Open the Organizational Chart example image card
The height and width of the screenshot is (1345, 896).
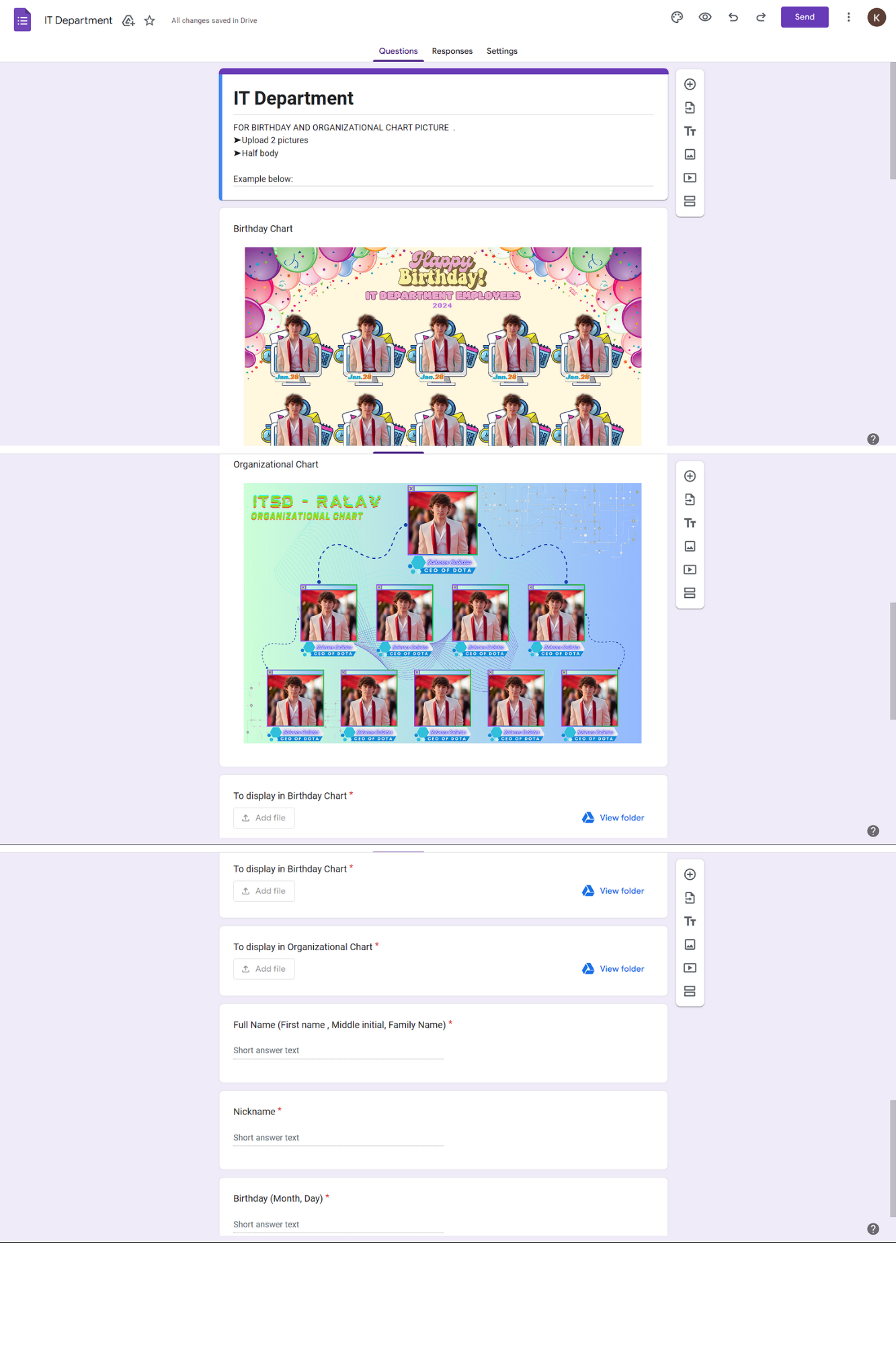(442, 613)
